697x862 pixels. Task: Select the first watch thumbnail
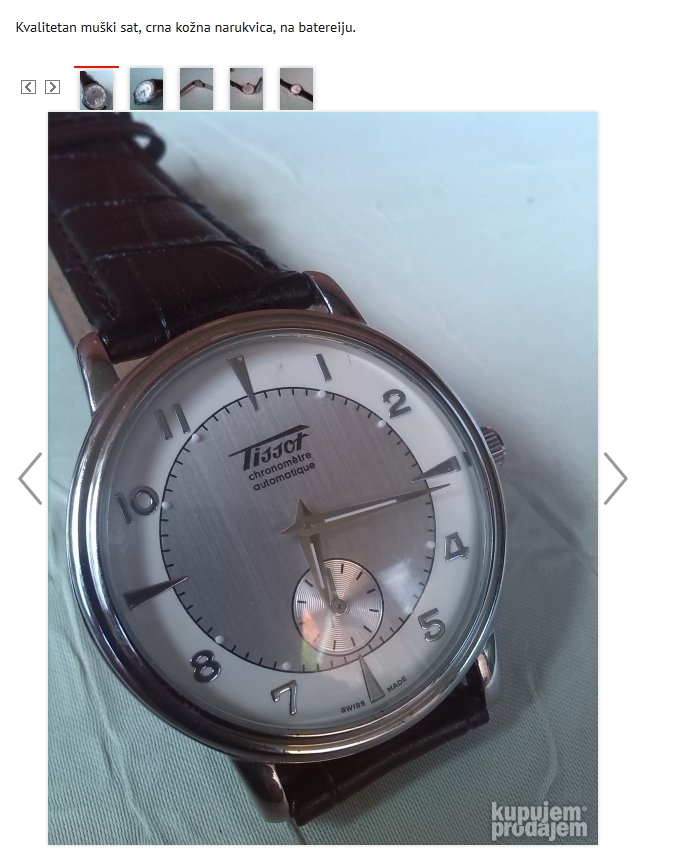click(x=97, y=89)
